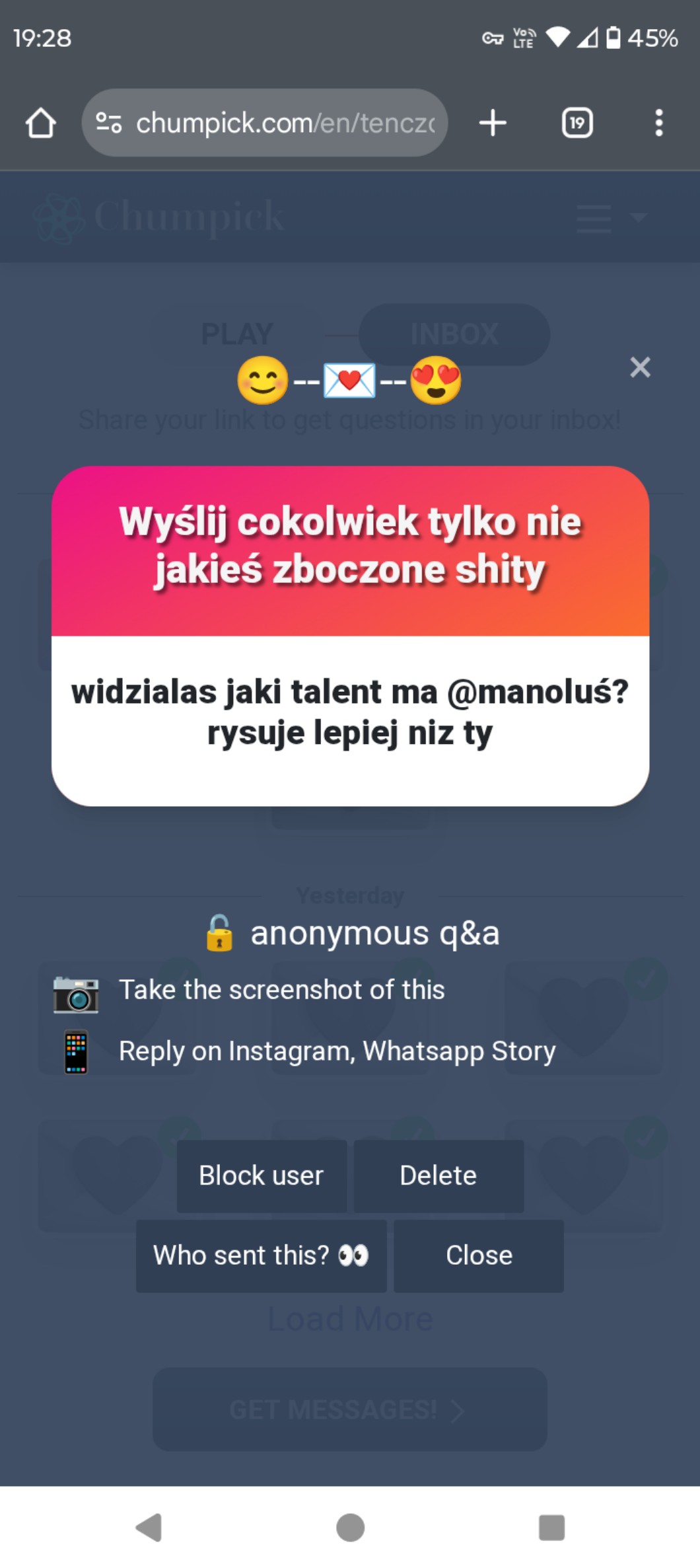Image resolution: width=700 pixels, height=1568 pixels.
Task: Tap the Close button
Action: (x=479, y=1255)
